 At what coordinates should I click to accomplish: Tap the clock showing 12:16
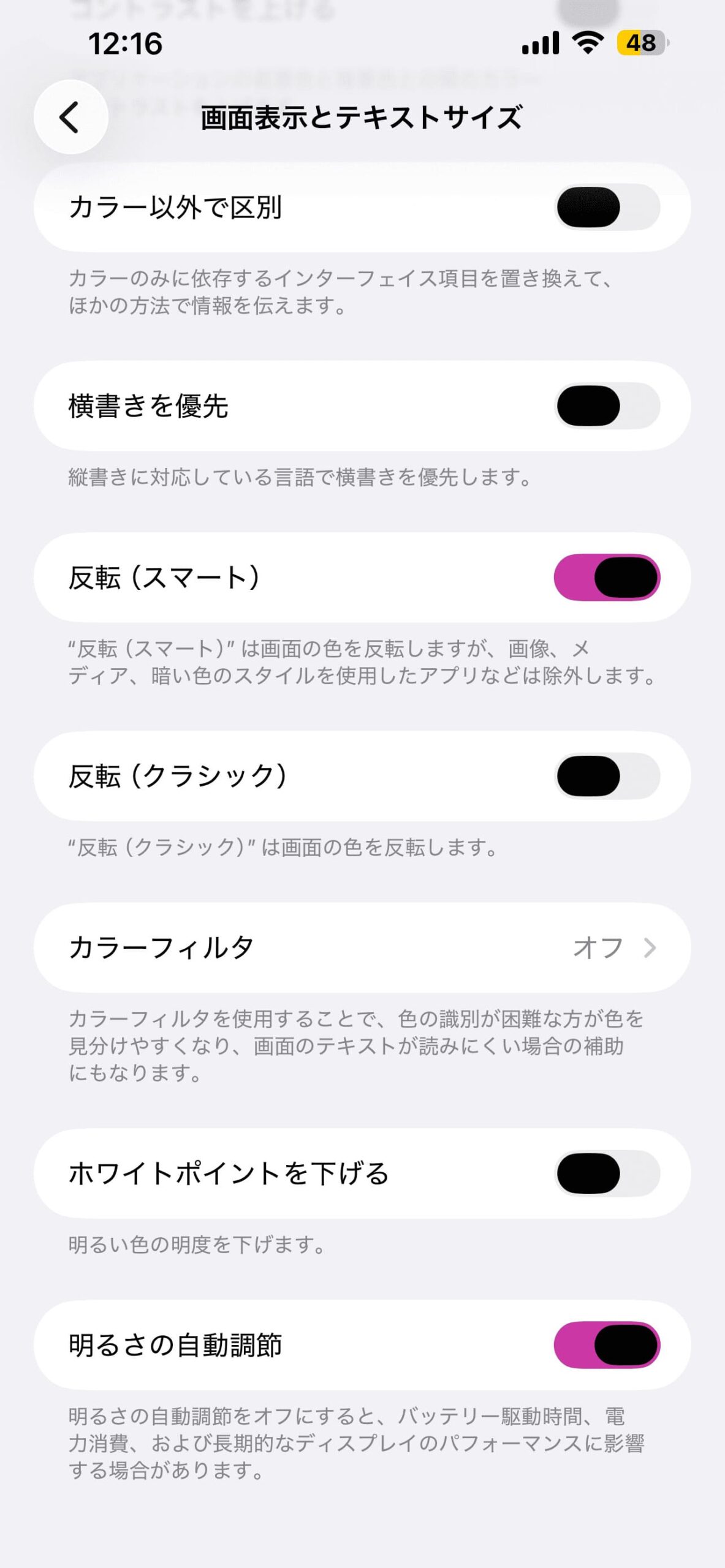tap(126, 43)
